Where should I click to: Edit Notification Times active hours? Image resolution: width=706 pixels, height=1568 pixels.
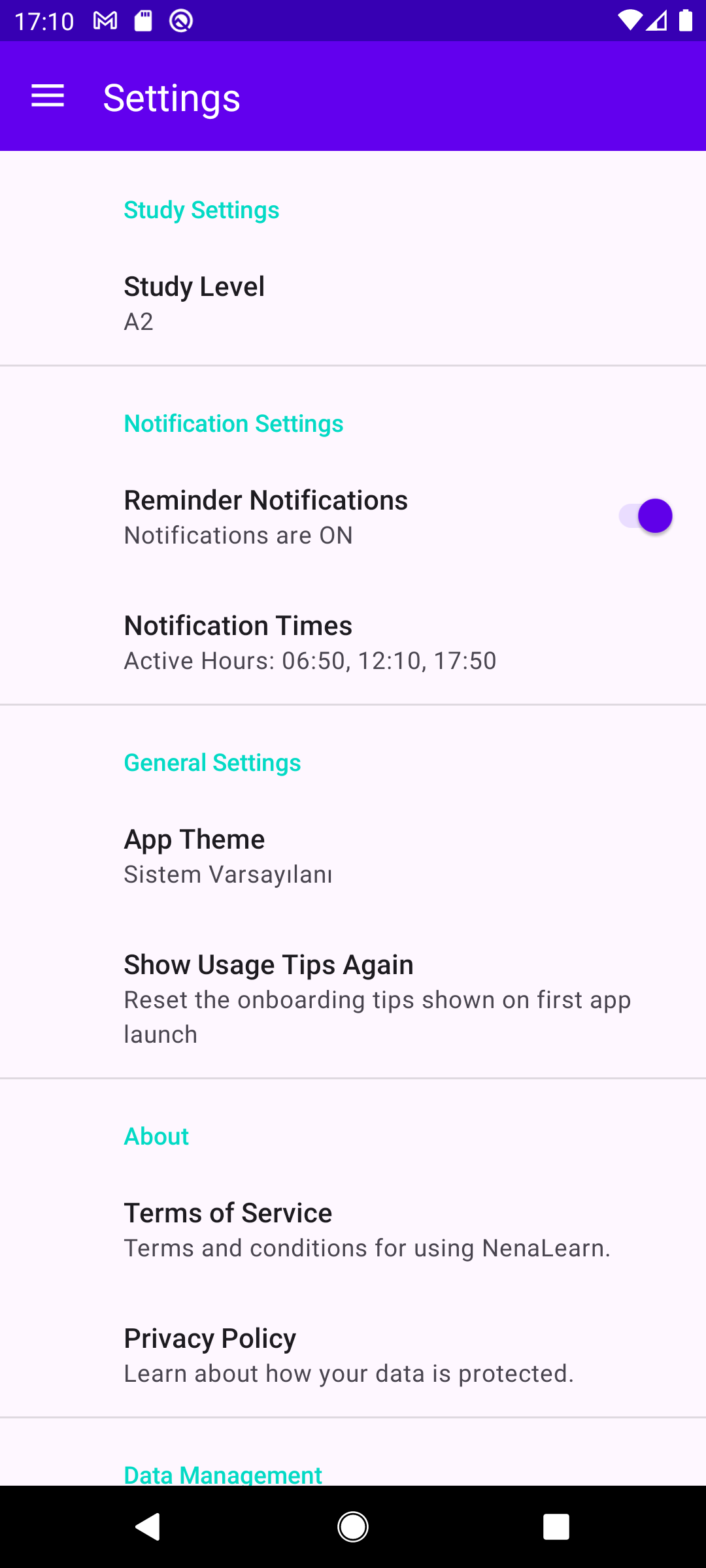click(353, 642)
